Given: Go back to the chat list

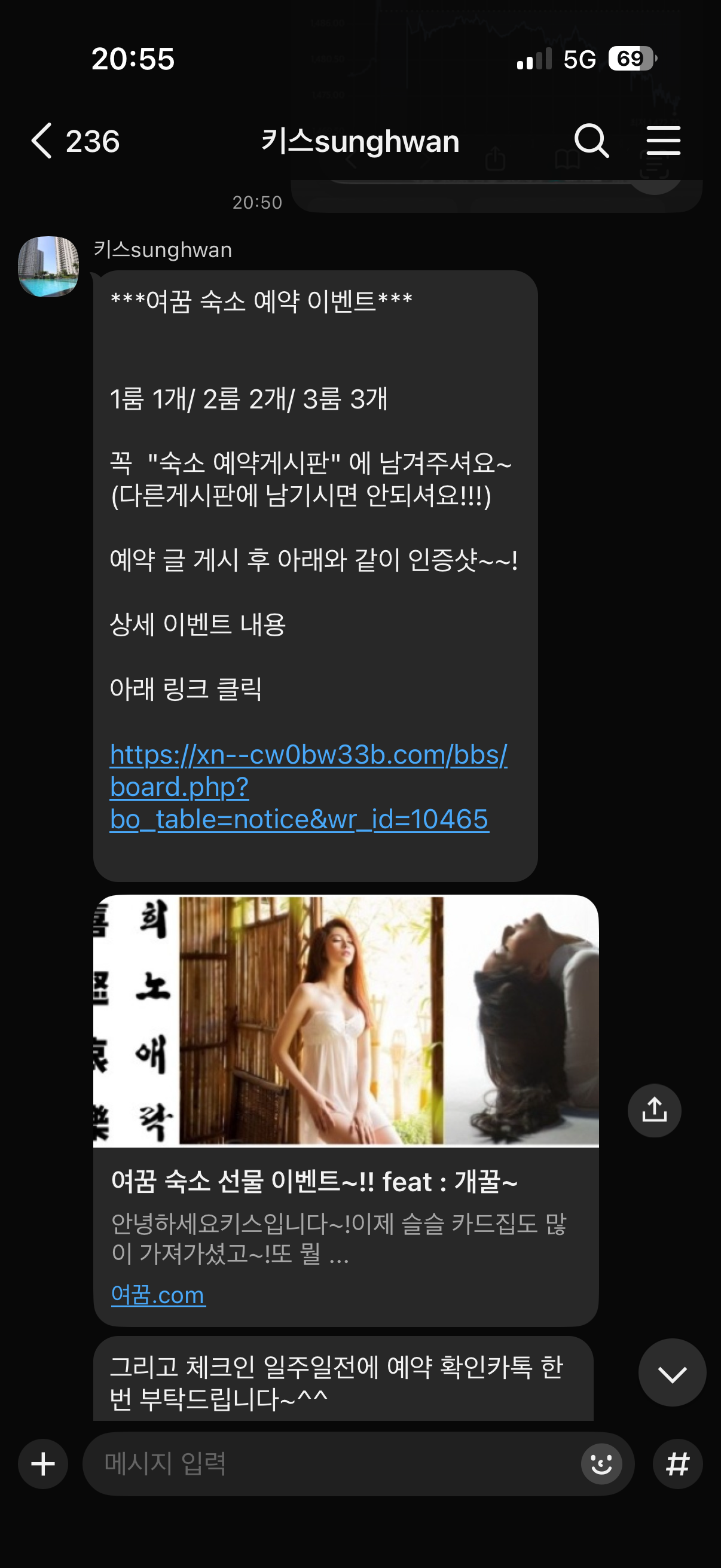Looking at the screenshot, I should (x=42, y=141).
